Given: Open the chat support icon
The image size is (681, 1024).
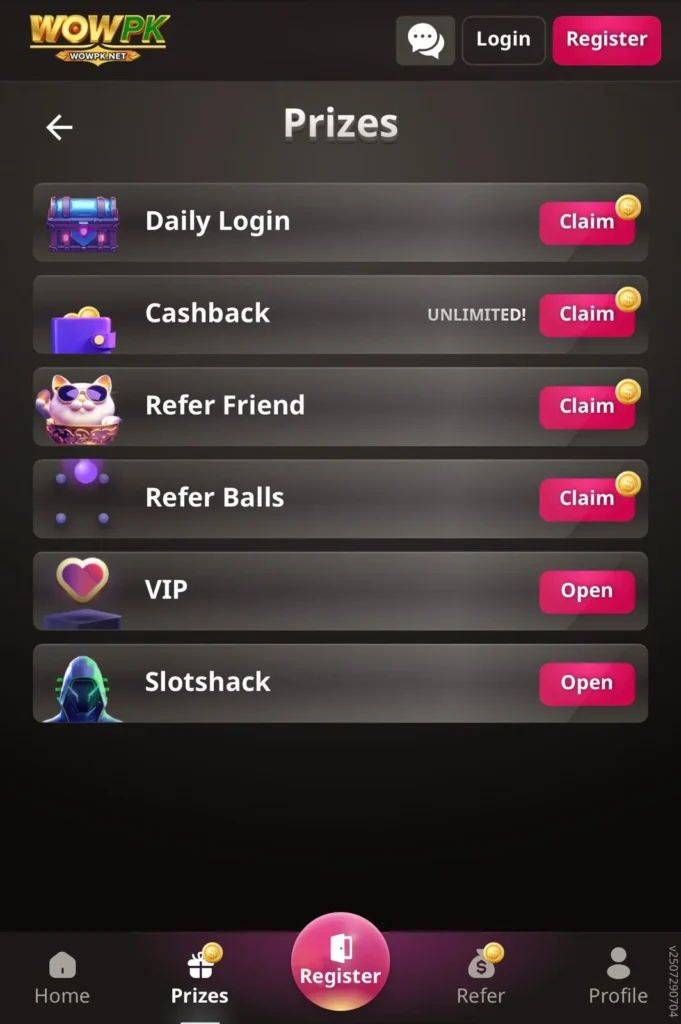Looking at the screenshot, I should [x=425, y=41].
